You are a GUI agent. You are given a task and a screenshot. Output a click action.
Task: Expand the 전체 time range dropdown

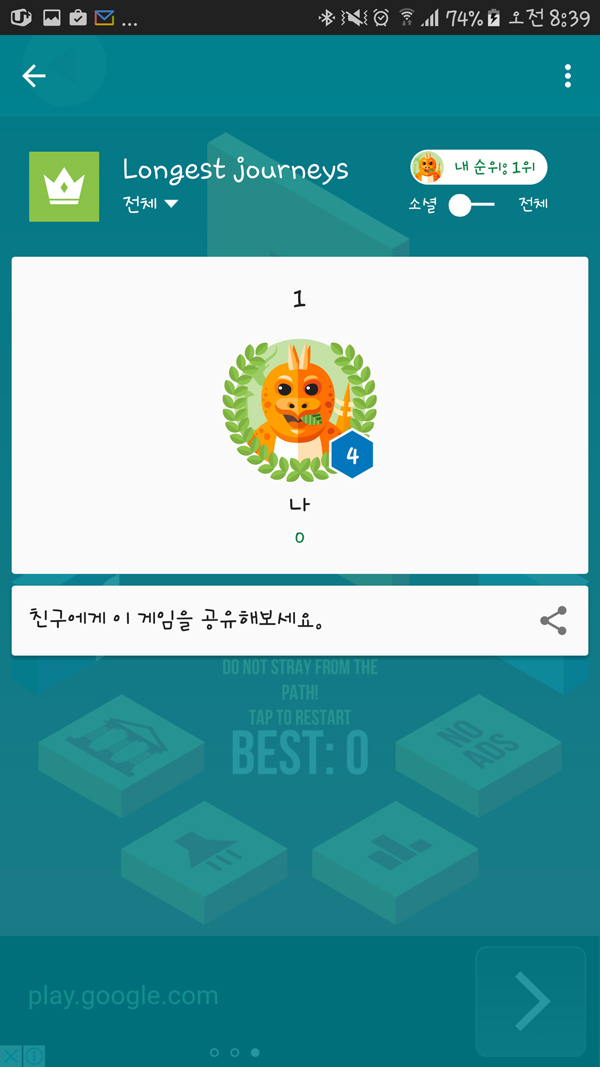(150, 204)
